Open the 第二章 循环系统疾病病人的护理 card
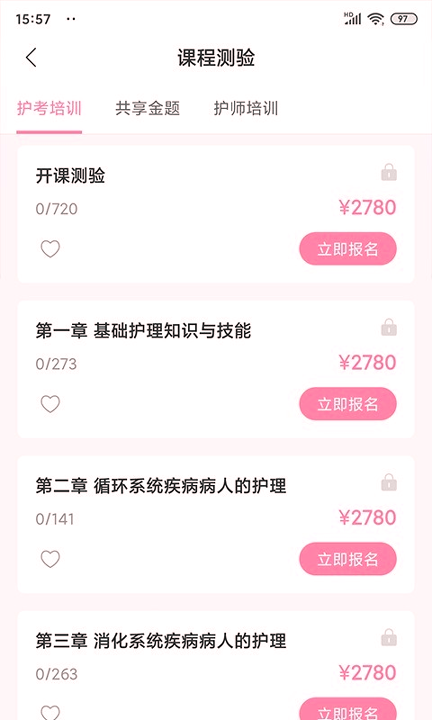The height and width of the screenshot is (720, 432). (x=216, y=524)
